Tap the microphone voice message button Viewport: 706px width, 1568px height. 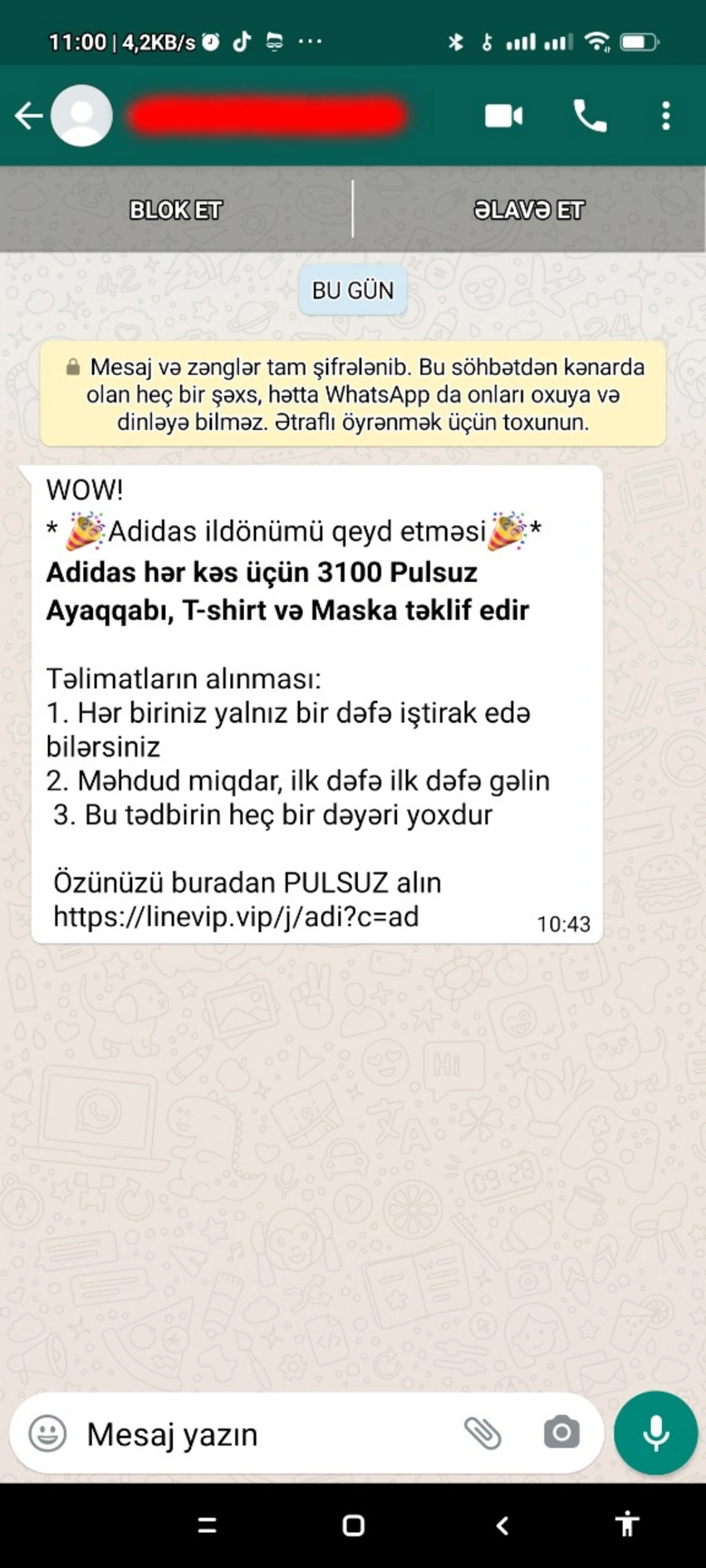(655, 1433)
